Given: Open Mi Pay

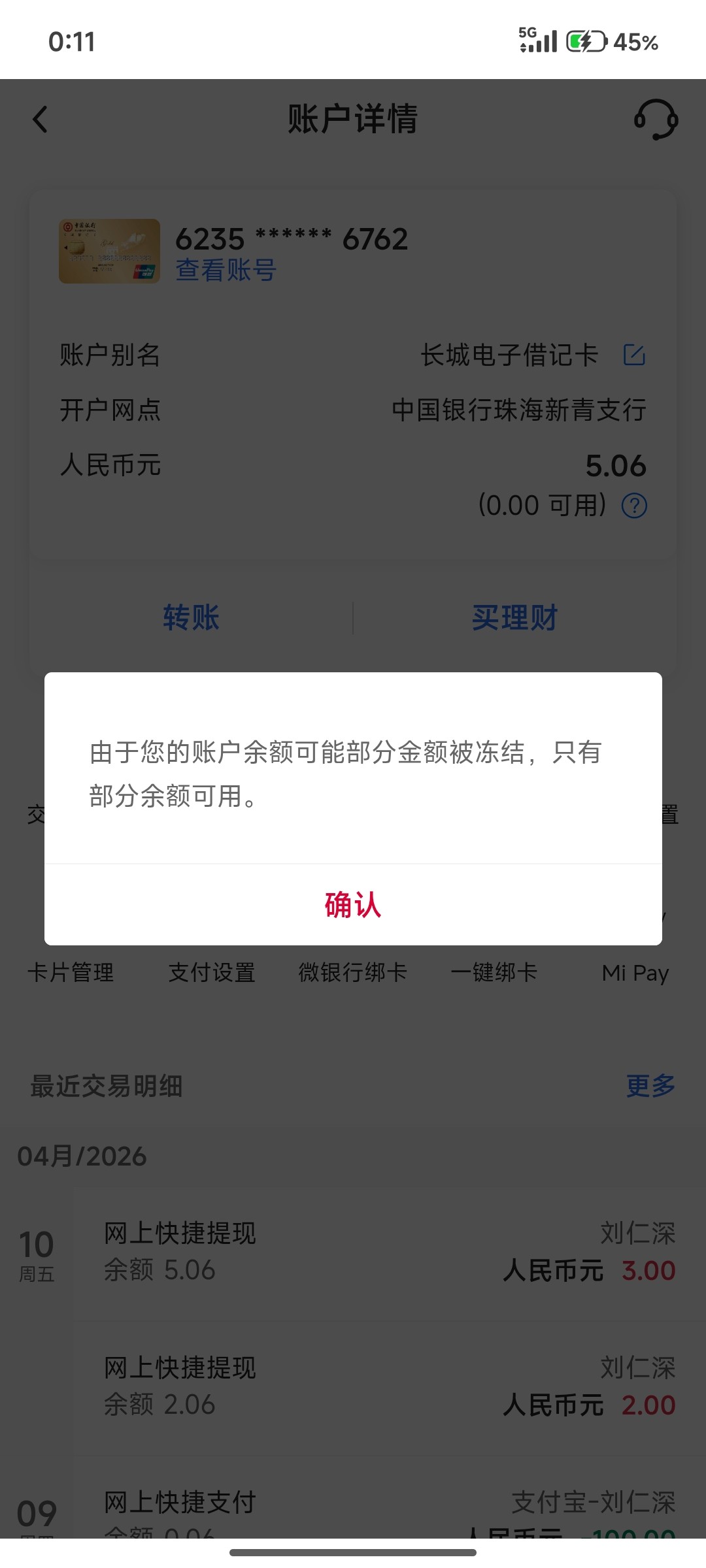Looking at the screenshot, I should (x=635, y=972).
